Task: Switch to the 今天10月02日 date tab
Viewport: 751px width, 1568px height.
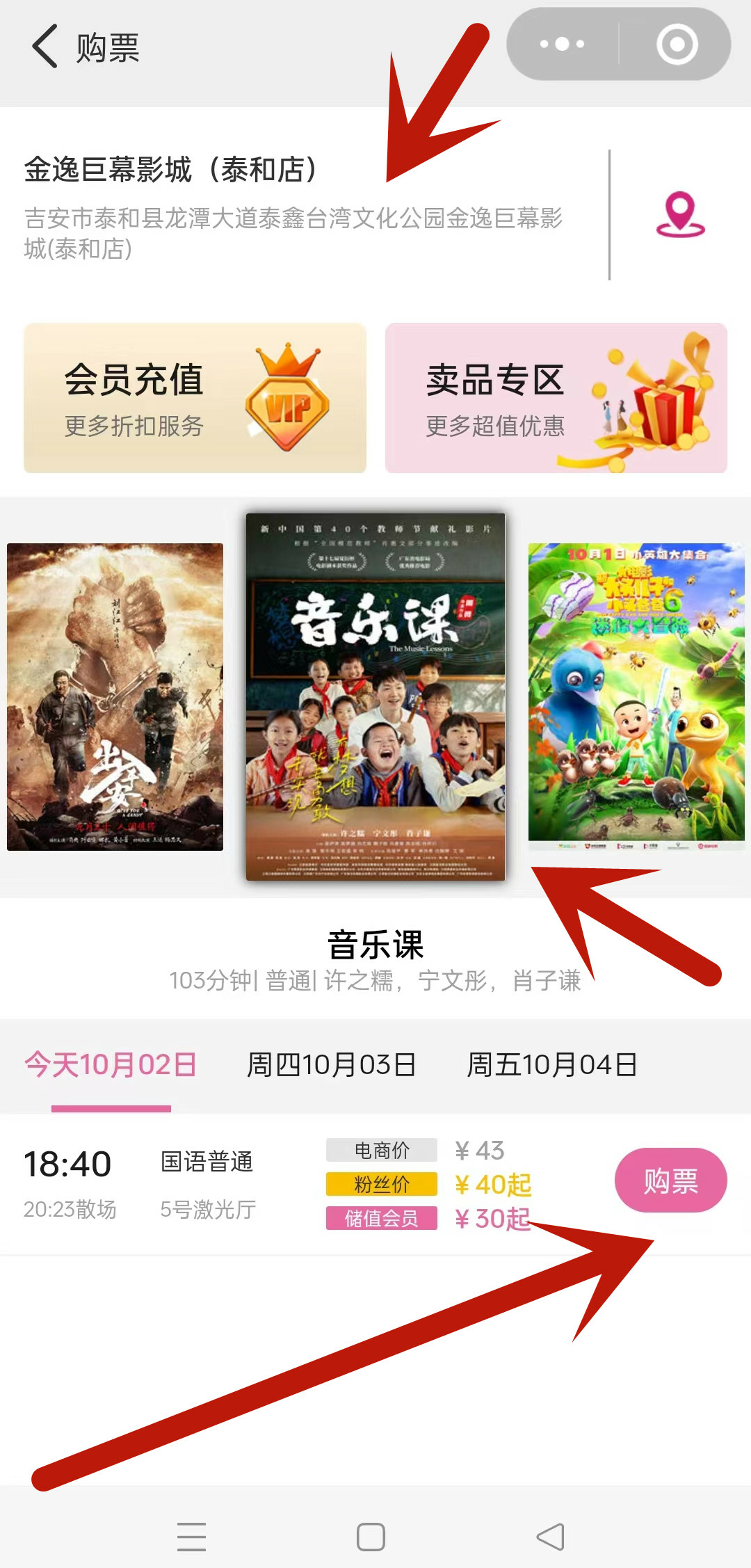Action: coord(111,1064)
